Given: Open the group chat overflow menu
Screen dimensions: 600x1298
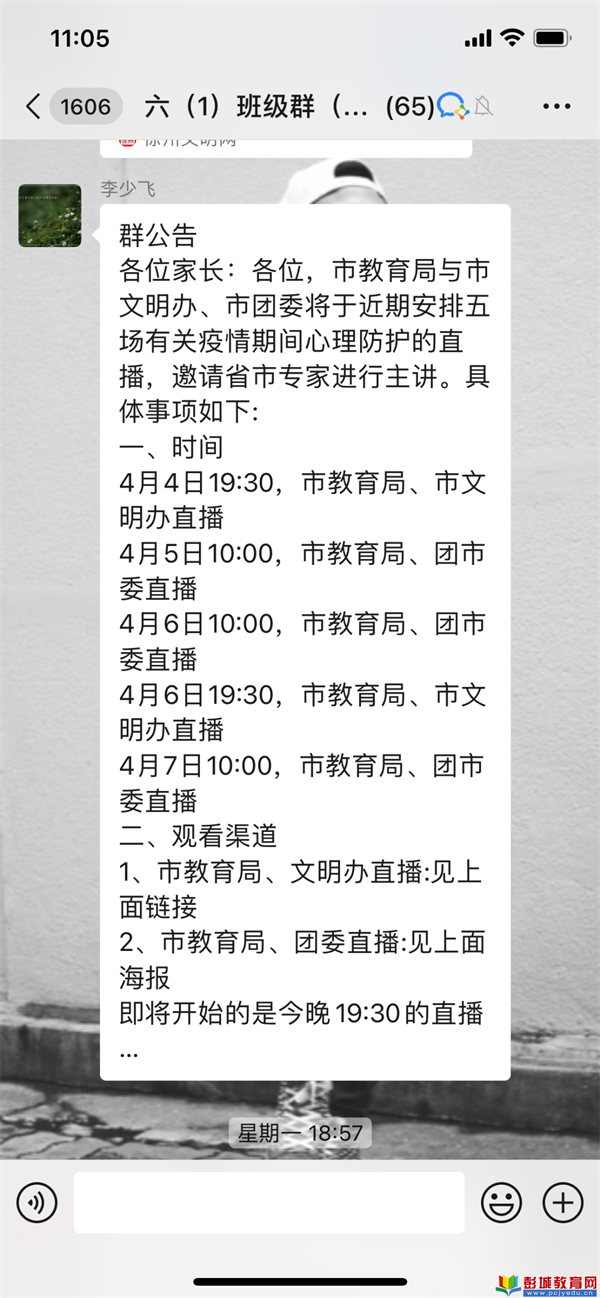Looking at the screenshot, I should [x=556, y=106].
